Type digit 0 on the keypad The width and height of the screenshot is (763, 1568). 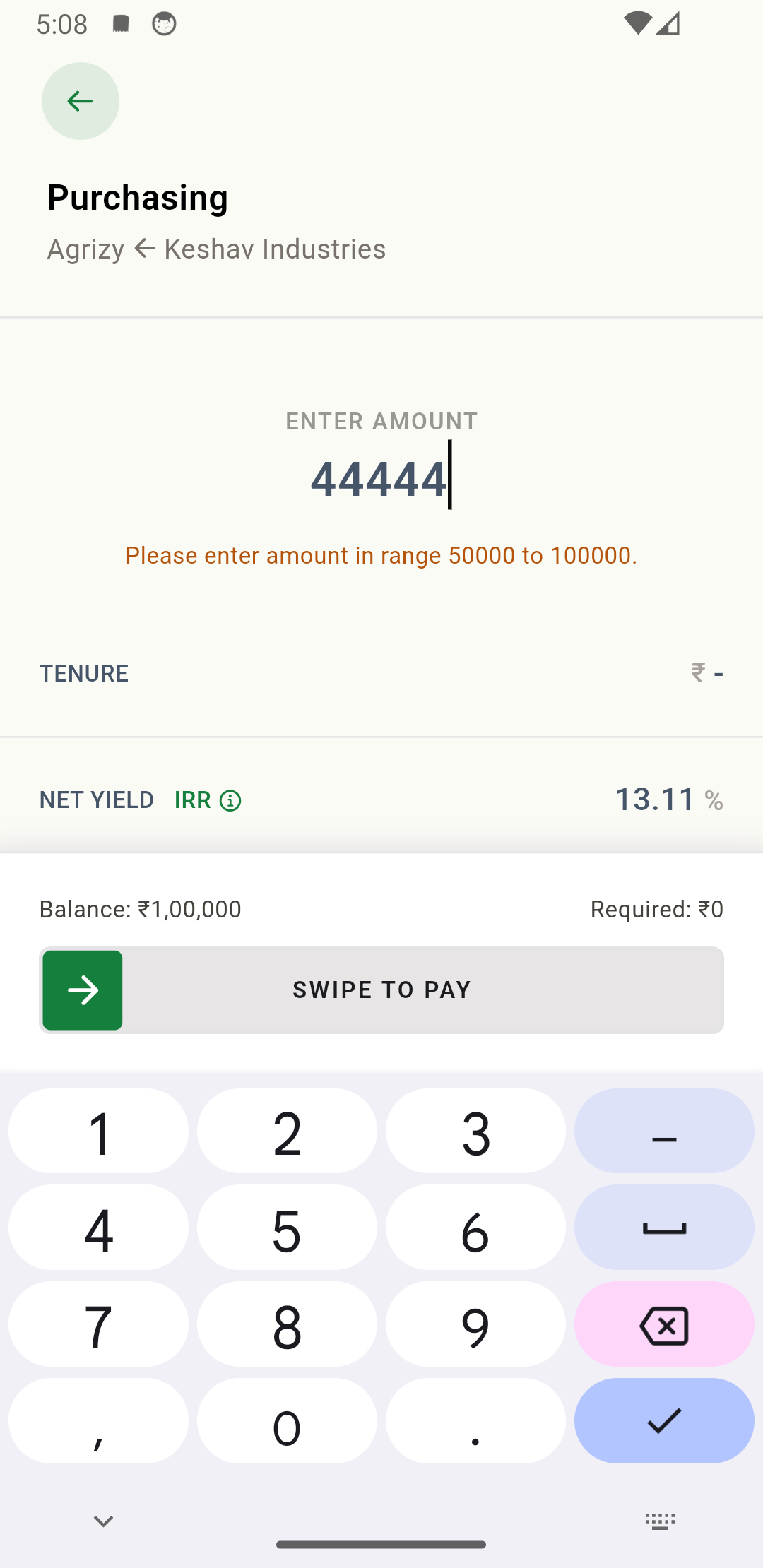coord(287,1420)
